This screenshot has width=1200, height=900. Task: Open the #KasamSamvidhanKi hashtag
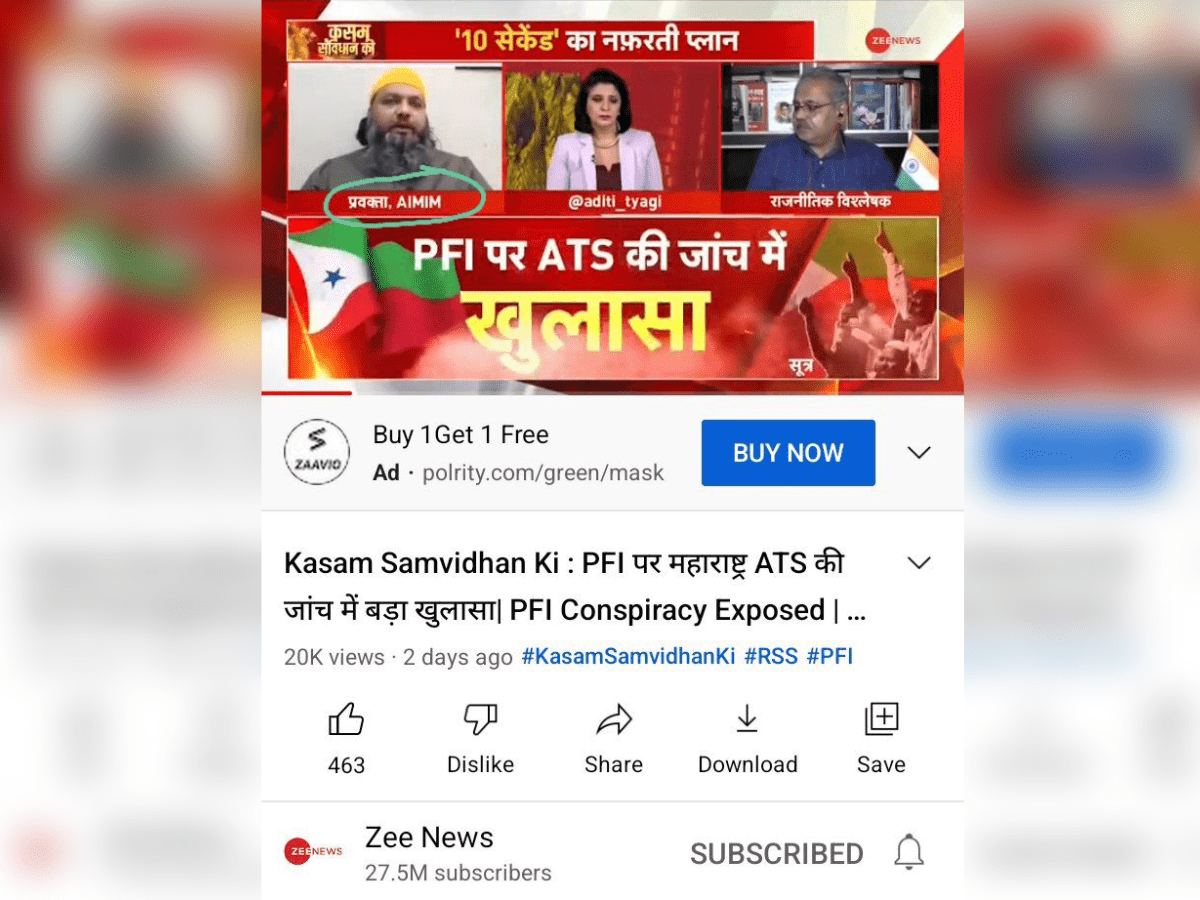(628, 657)
